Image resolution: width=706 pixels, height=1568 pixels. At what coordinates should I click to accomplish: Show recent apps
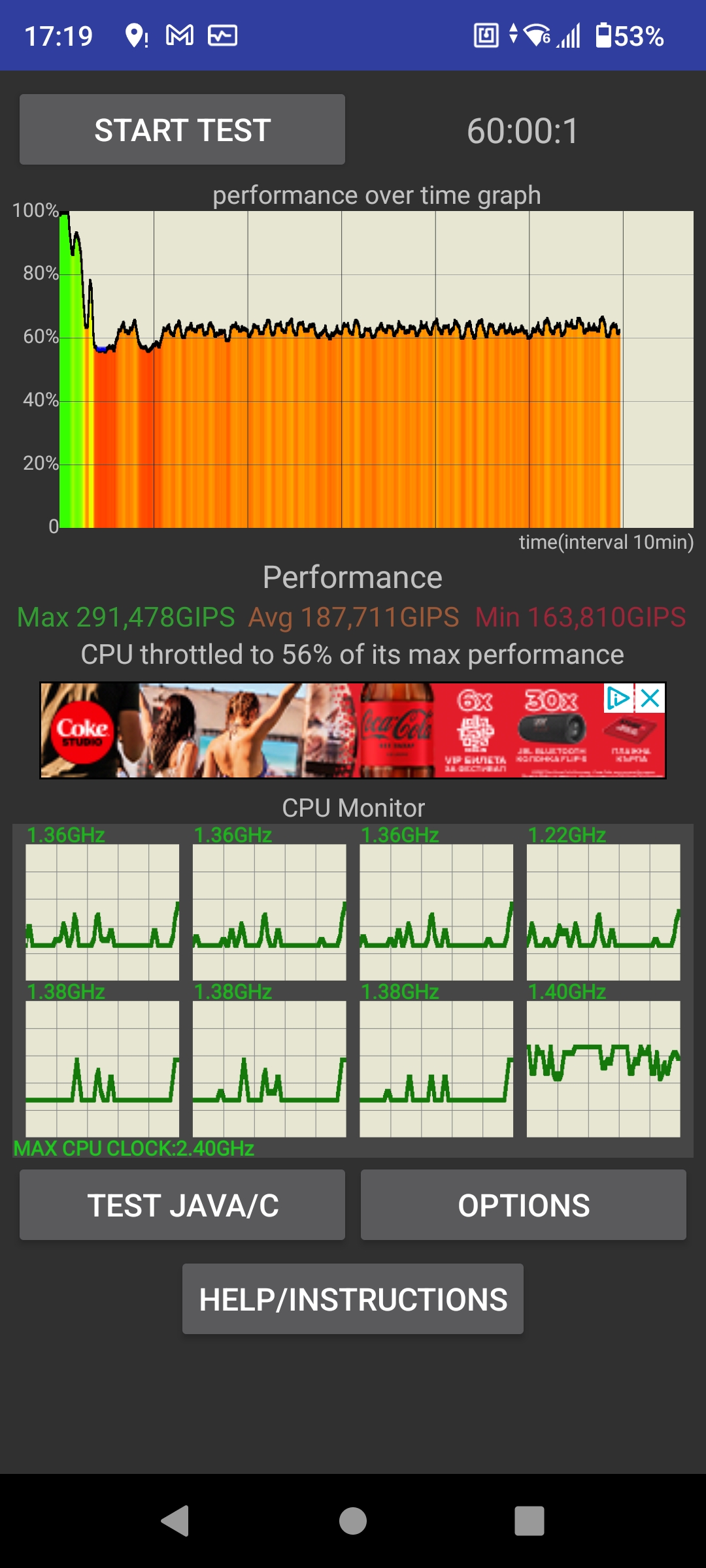(529, 1521)
